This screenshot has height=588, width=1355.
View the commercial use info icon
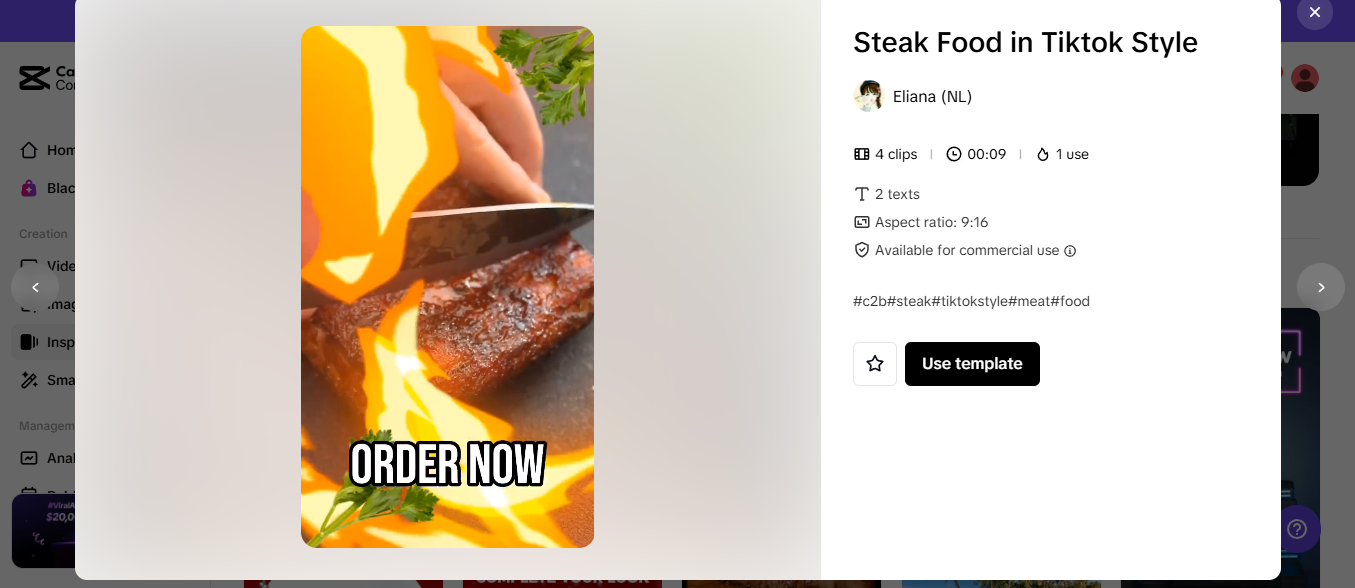(x=1070, y=251)
